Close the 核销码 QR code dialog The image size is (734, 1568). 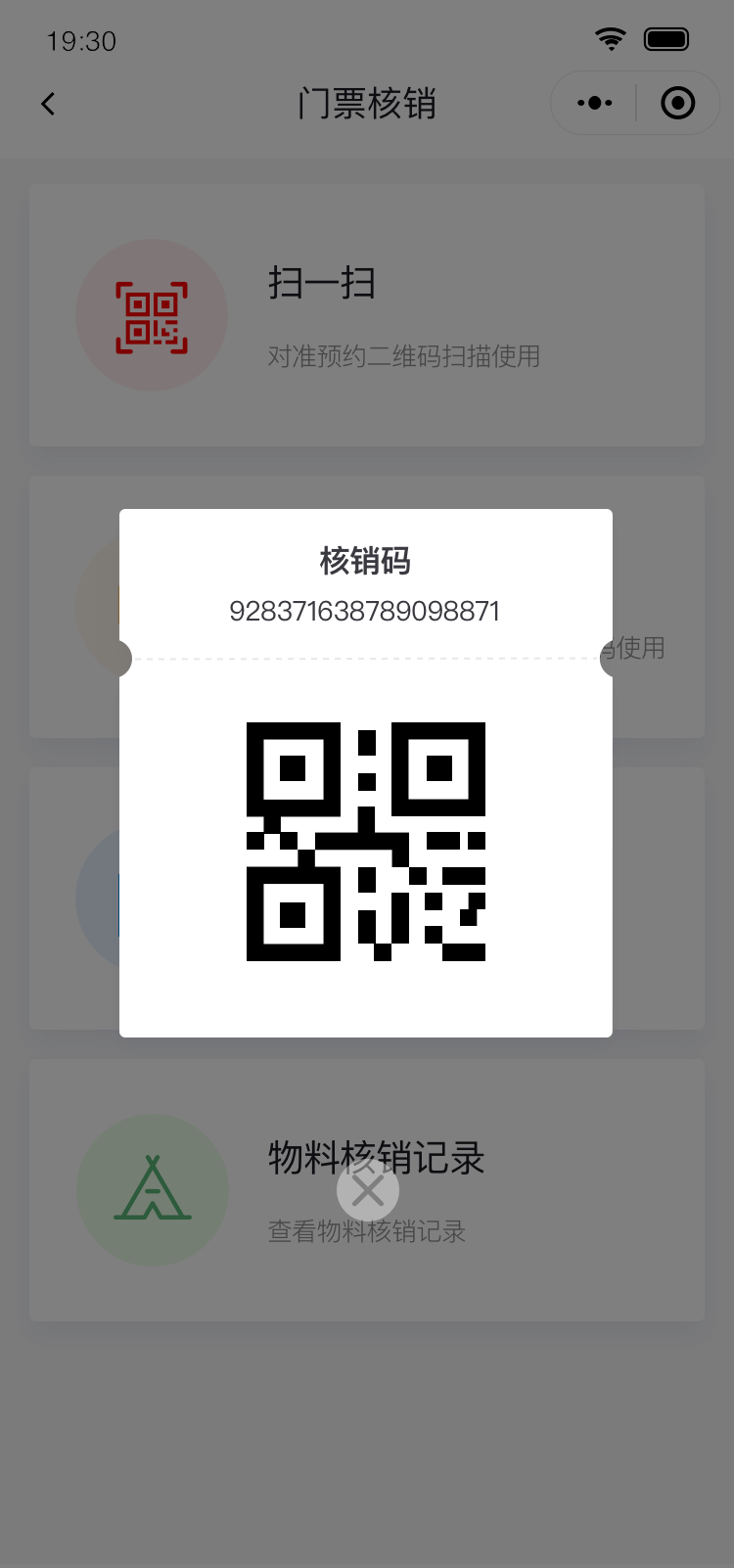[367, 1190]
